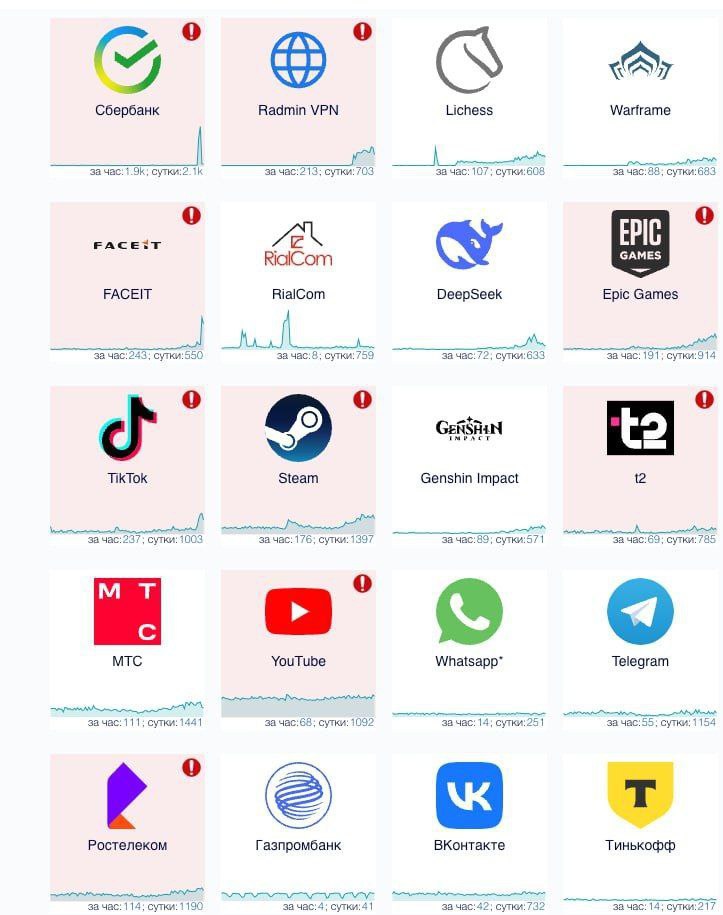Select the Genshin Impact tile

469,448
